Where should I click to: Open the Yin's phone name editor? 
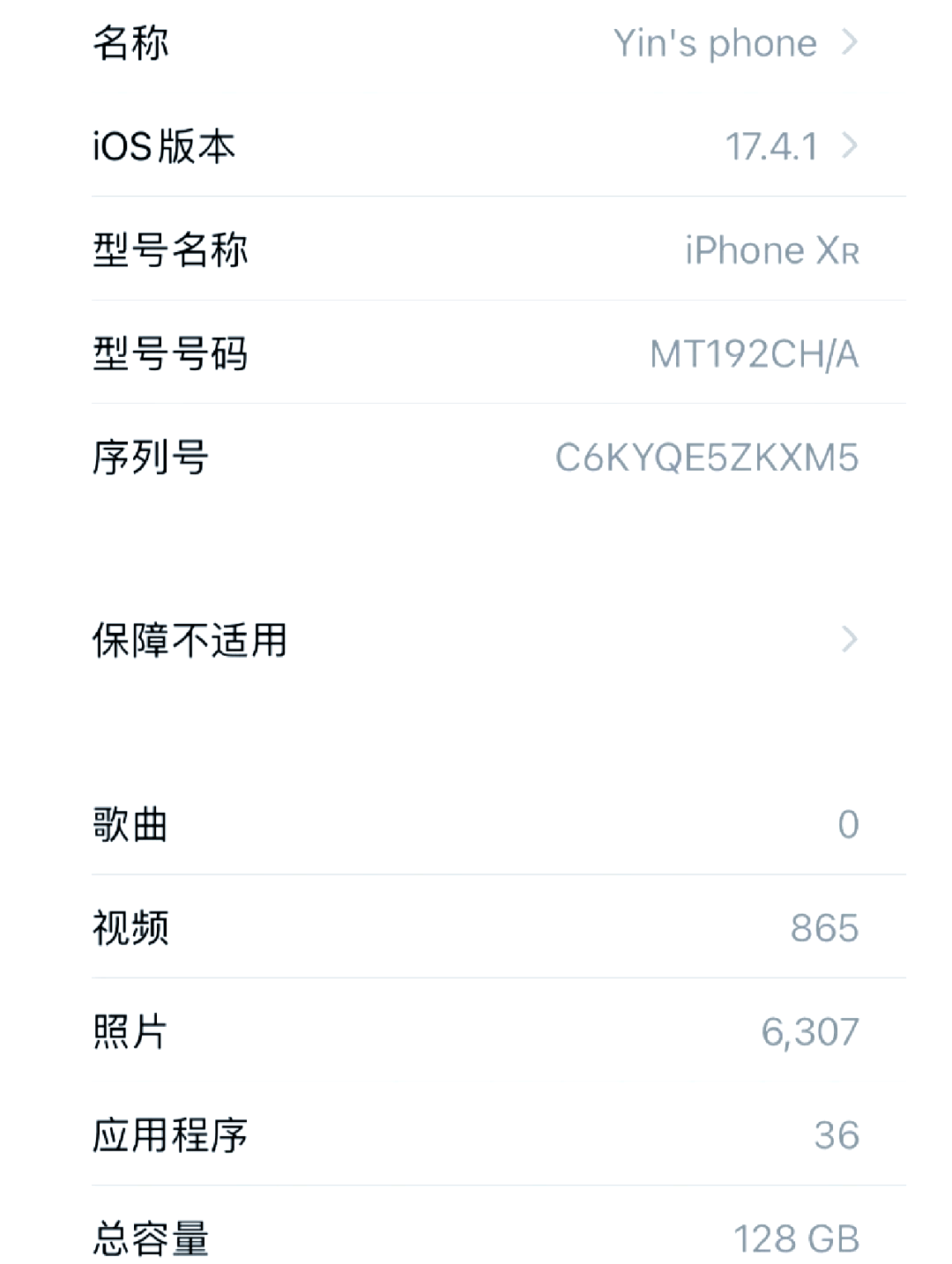[x=716, y=42]
